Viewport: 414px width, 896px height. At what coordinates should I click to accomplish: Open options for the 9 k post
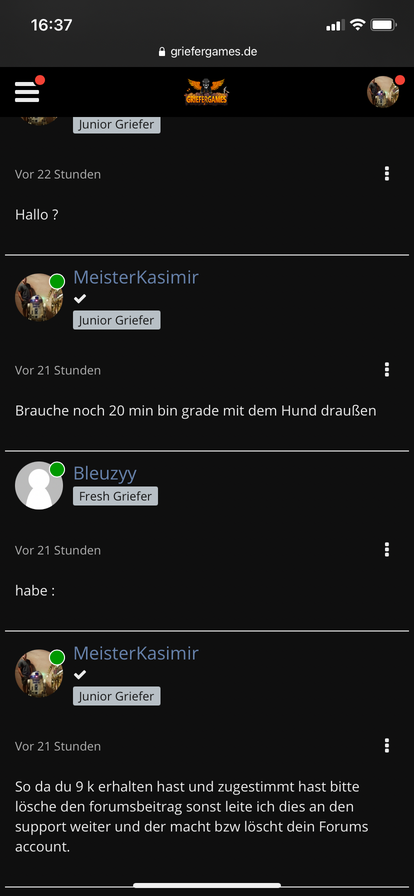pyautogui.click(x=387, y=746)
